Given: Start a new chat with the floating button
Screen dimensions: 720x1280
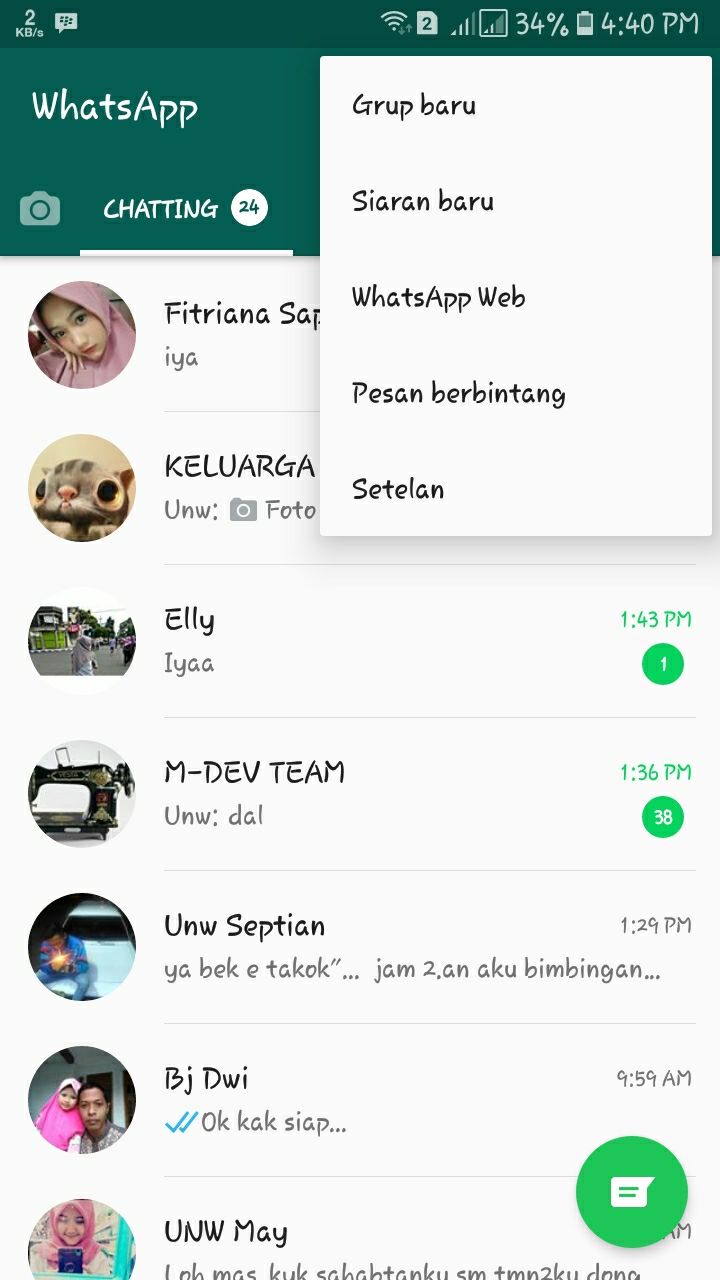Looking at the screenshot, I should pyautogui.click(x=631, y=1192).
